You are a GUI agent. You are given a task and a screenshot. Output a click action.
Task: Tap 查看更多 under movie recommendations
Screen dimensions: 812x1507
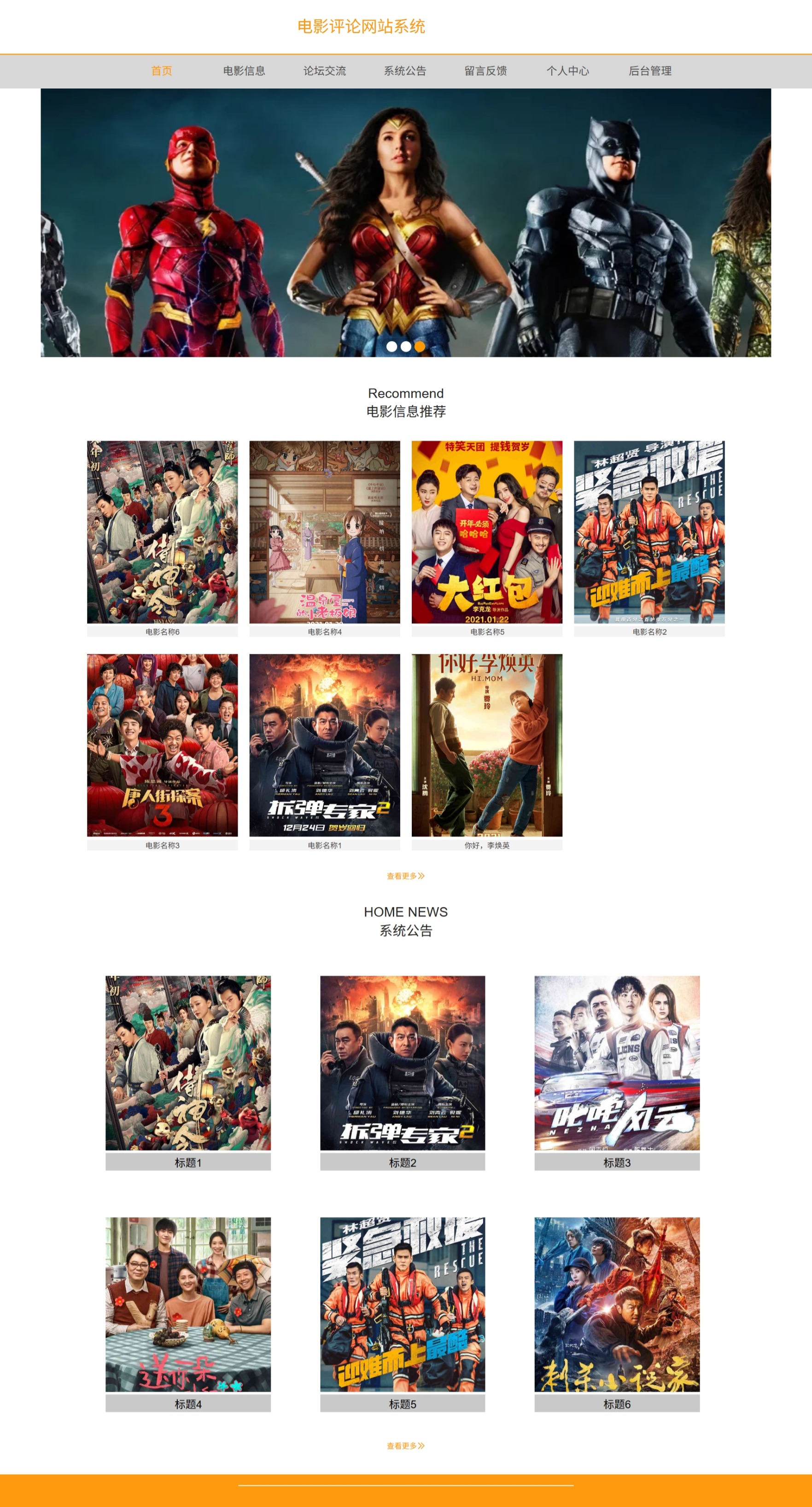point(406,876)
